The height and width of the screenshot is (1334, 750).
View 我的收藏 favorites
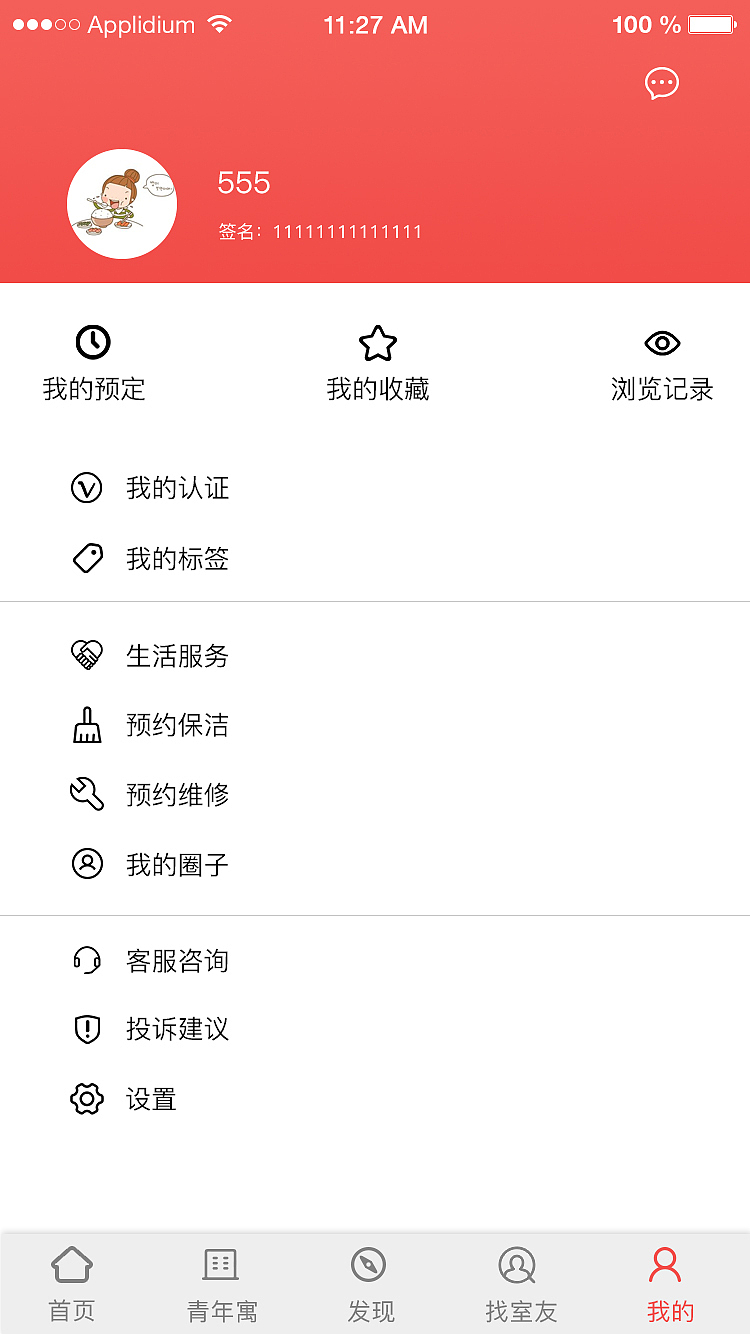378,364
